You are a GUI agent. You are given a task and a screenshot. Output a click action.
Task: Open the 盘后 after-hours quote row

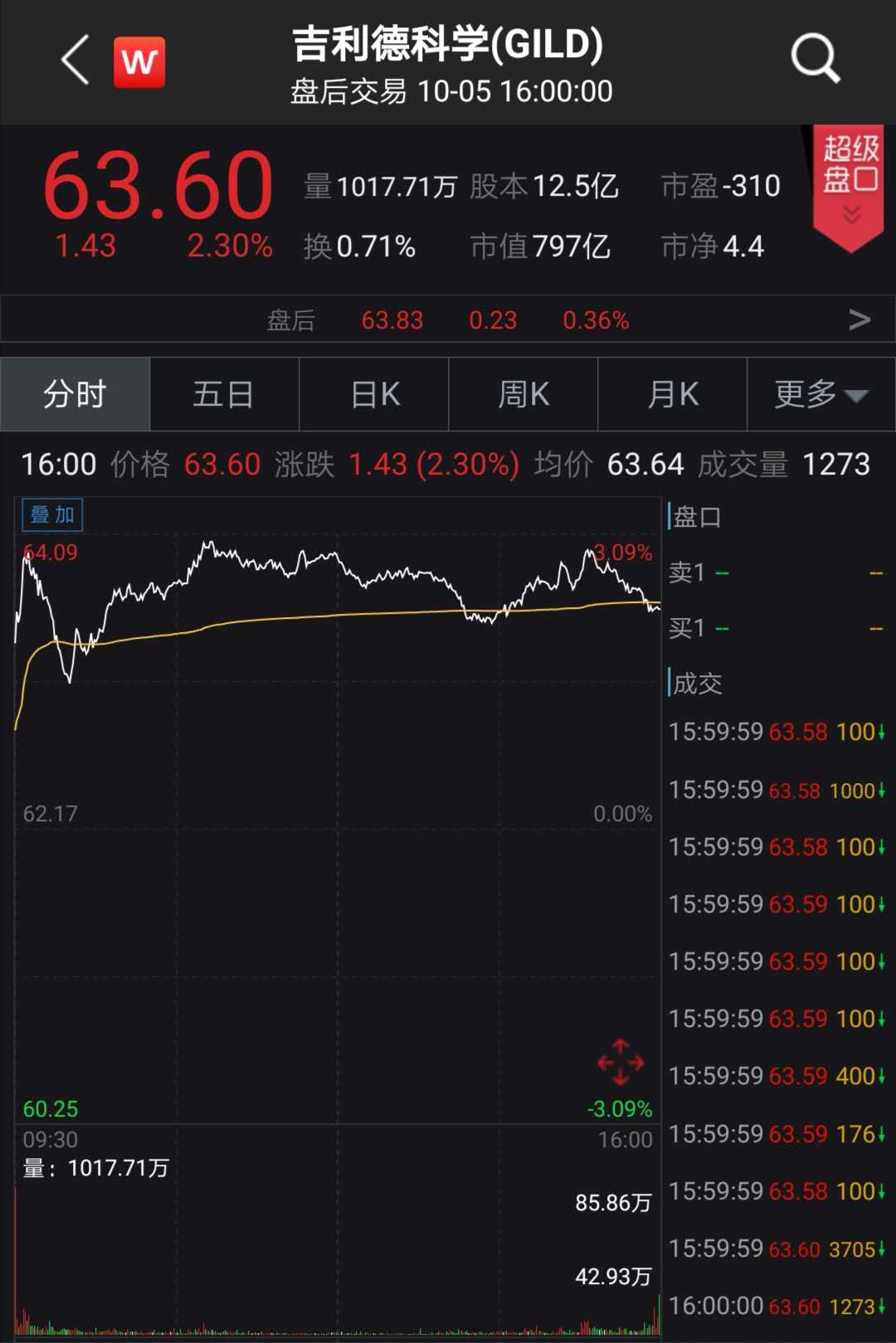448,319
